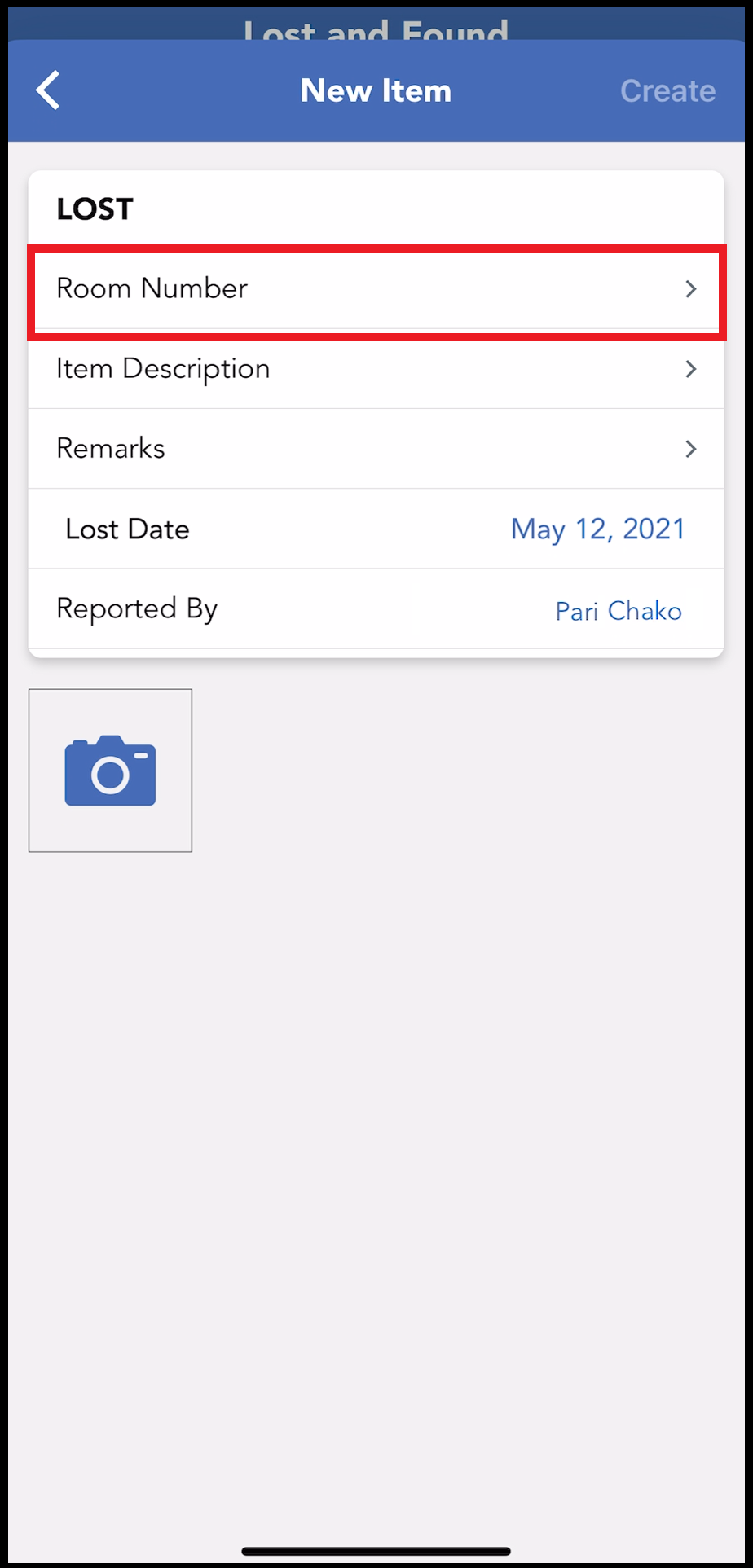Edit Reported By Pari Chako

point(618,611)
